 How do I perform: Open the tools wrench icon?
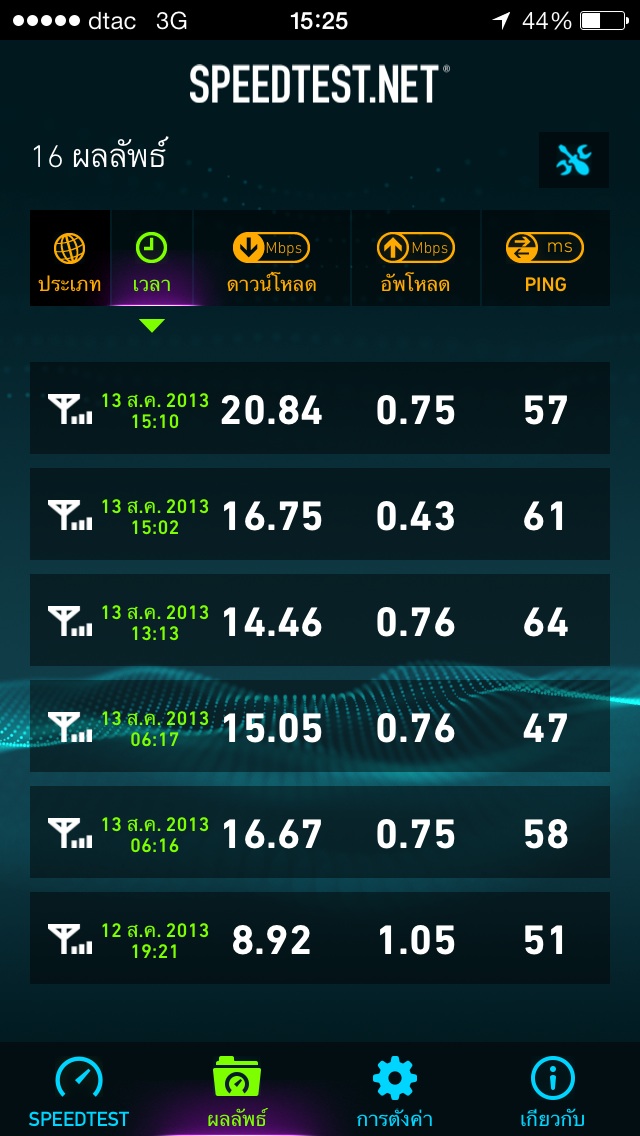click(574, 160)
